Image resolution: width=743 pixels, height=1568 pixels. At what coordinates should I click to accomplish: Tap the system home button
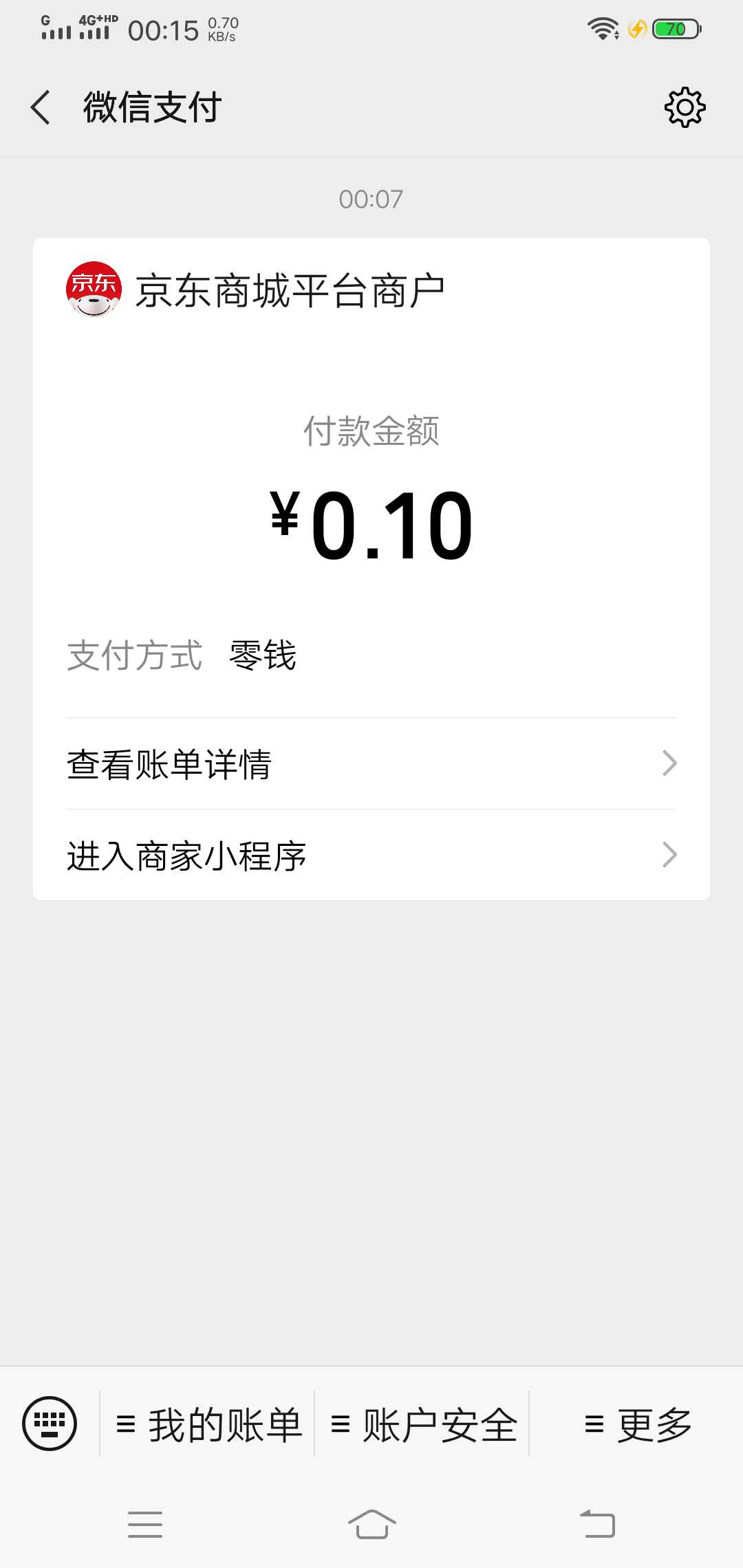coord(371,1524)
